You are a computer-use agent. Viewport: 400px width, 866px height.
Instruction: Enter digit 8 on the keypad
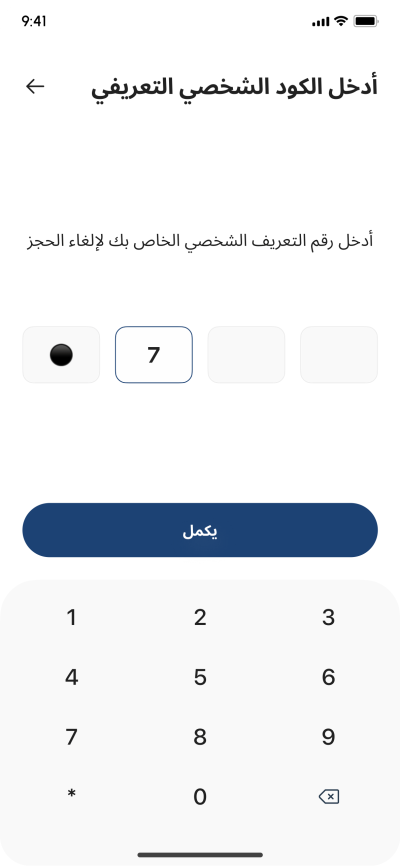point(200,736)
